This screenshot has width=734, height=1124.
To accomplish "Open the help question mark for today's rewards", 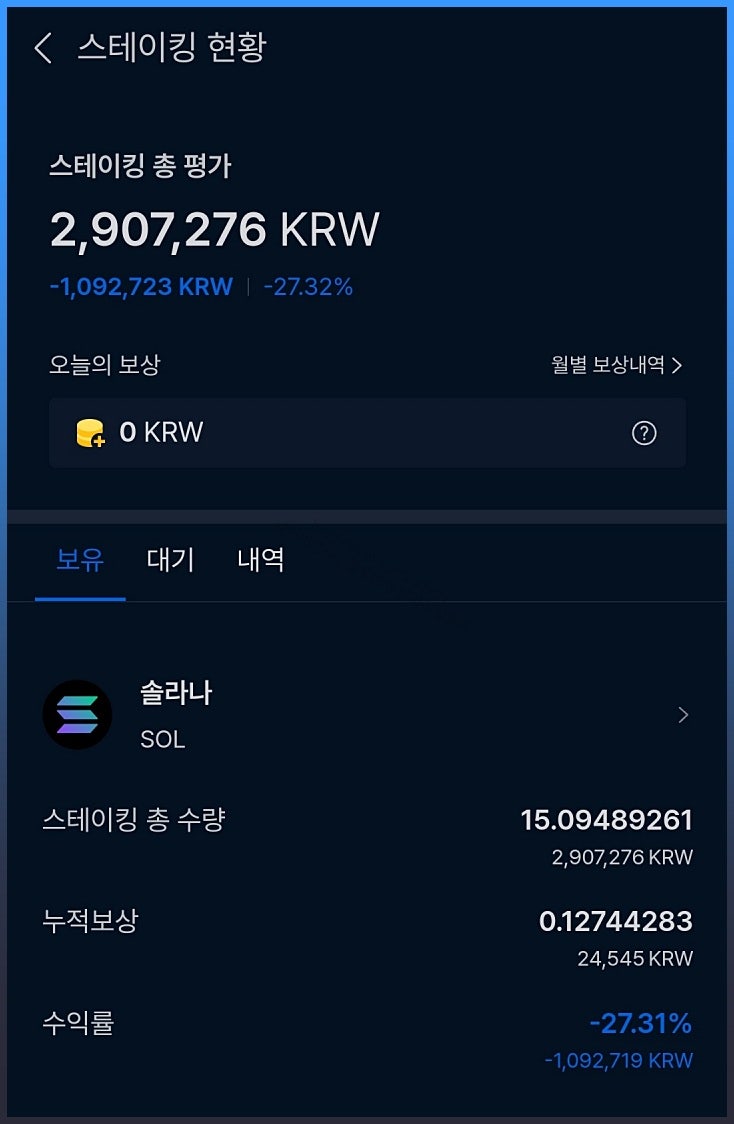I will tap(644, 433).
